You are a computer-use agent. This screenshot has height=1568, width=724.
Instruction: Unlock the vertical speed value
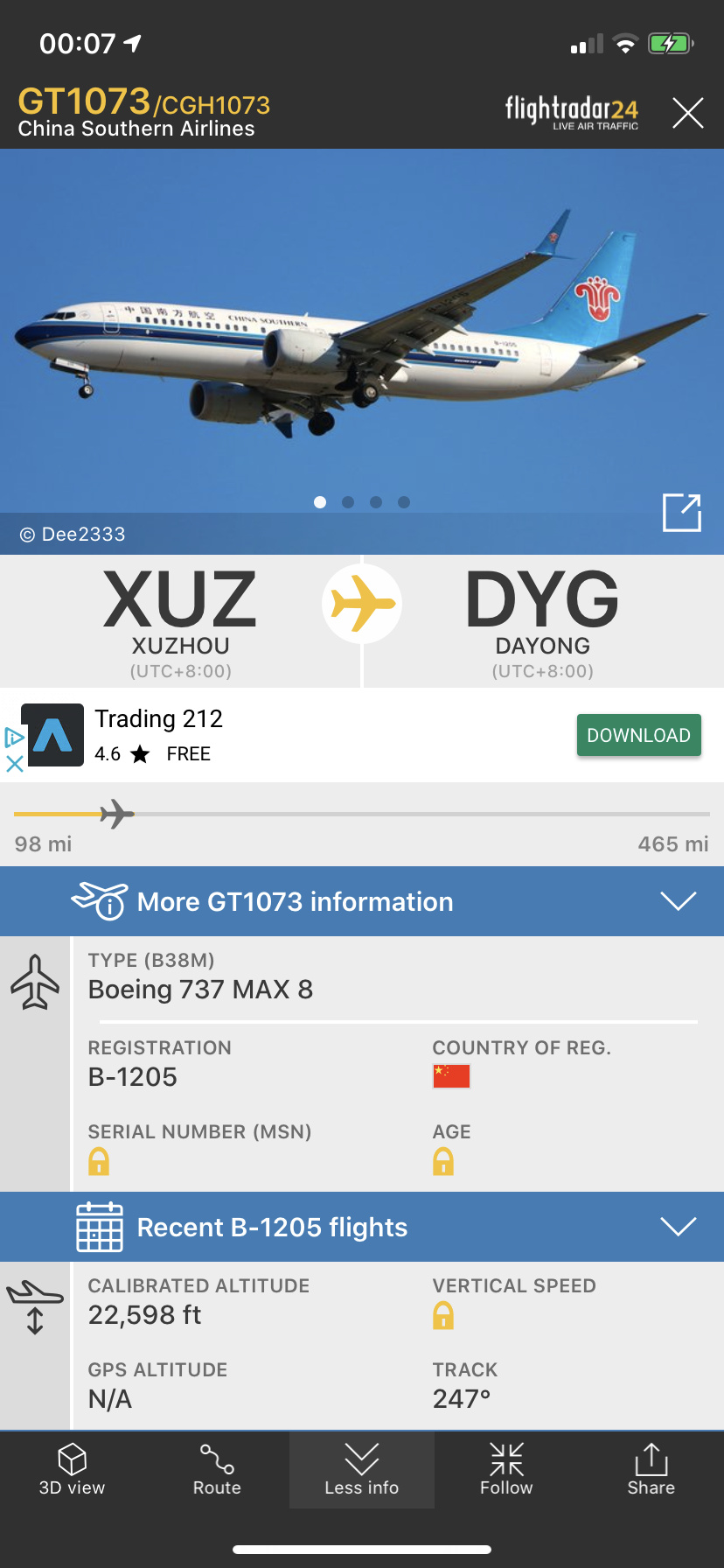(443, 1316)
